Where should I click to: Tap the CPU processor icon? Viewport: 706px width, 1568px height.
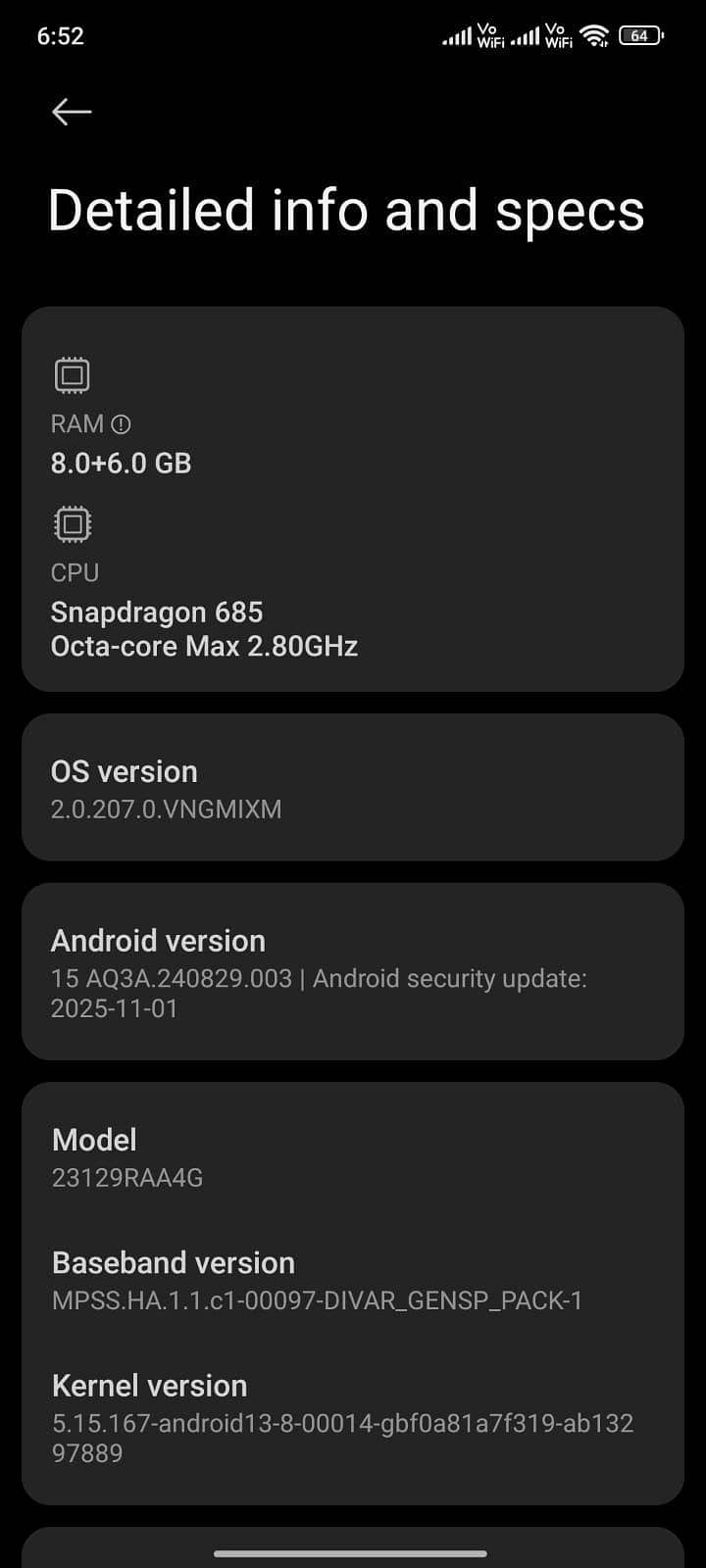73,522
